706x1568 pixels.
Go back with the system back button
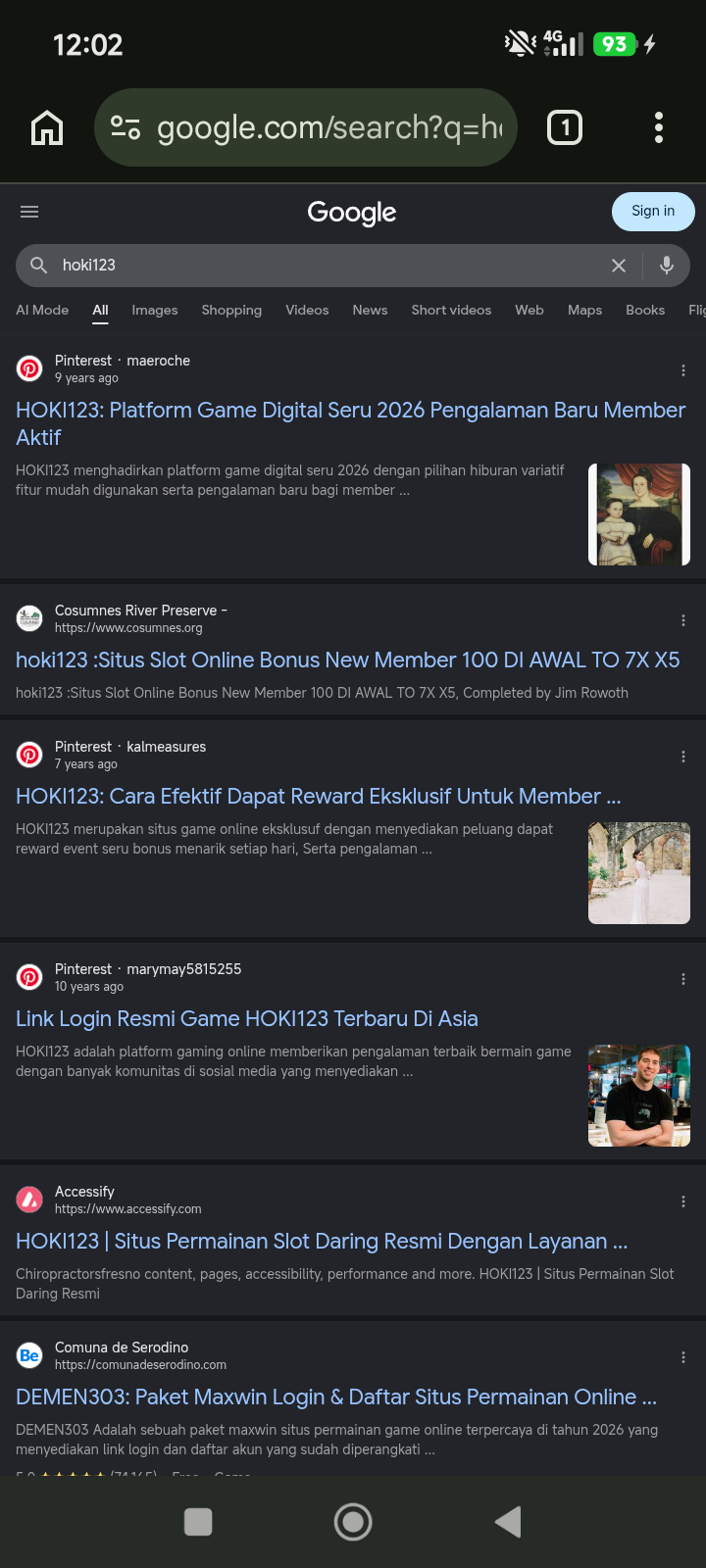coord(508,1522)
